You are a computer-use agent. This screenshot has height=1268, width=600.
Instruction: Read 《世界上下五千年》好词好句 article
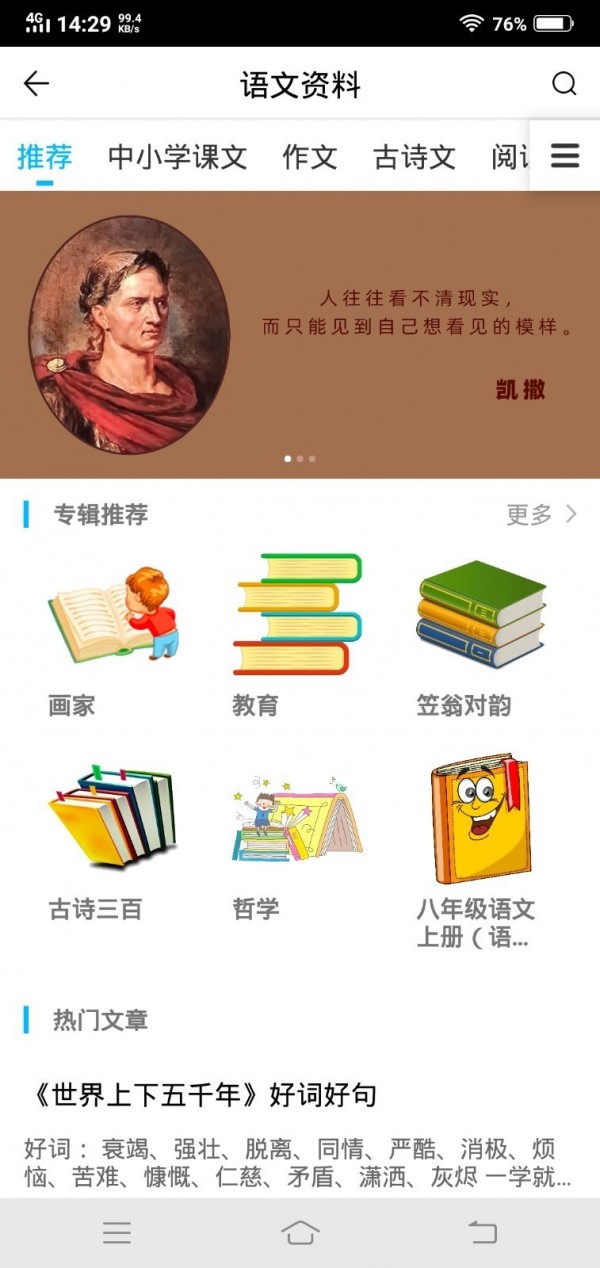[x=200, y=1095]
